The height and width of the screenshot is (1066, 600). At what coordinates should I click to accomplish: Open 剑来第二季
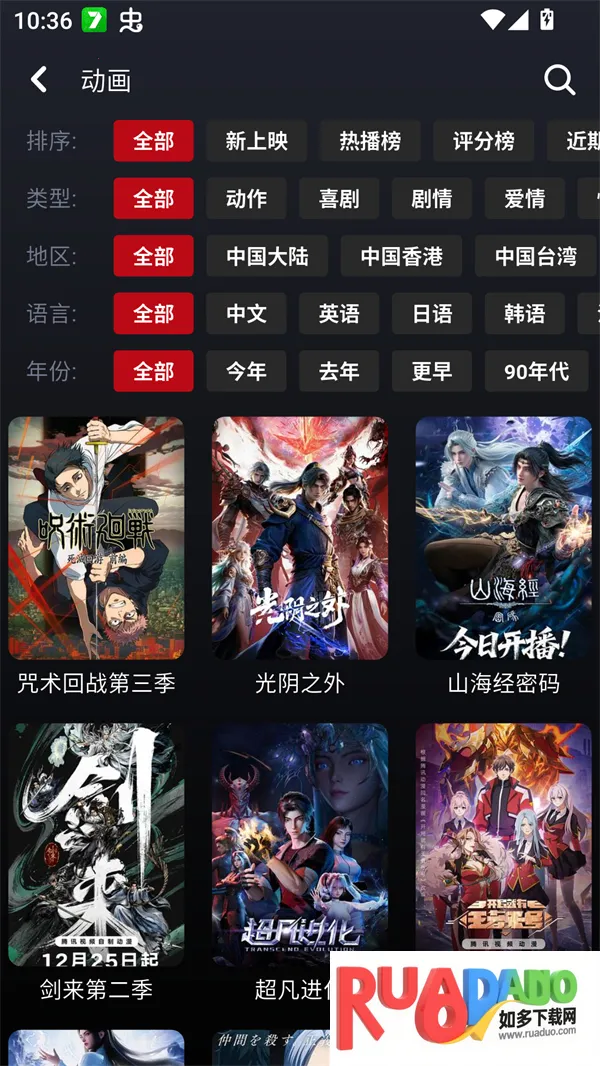click(x=96, y=845)
